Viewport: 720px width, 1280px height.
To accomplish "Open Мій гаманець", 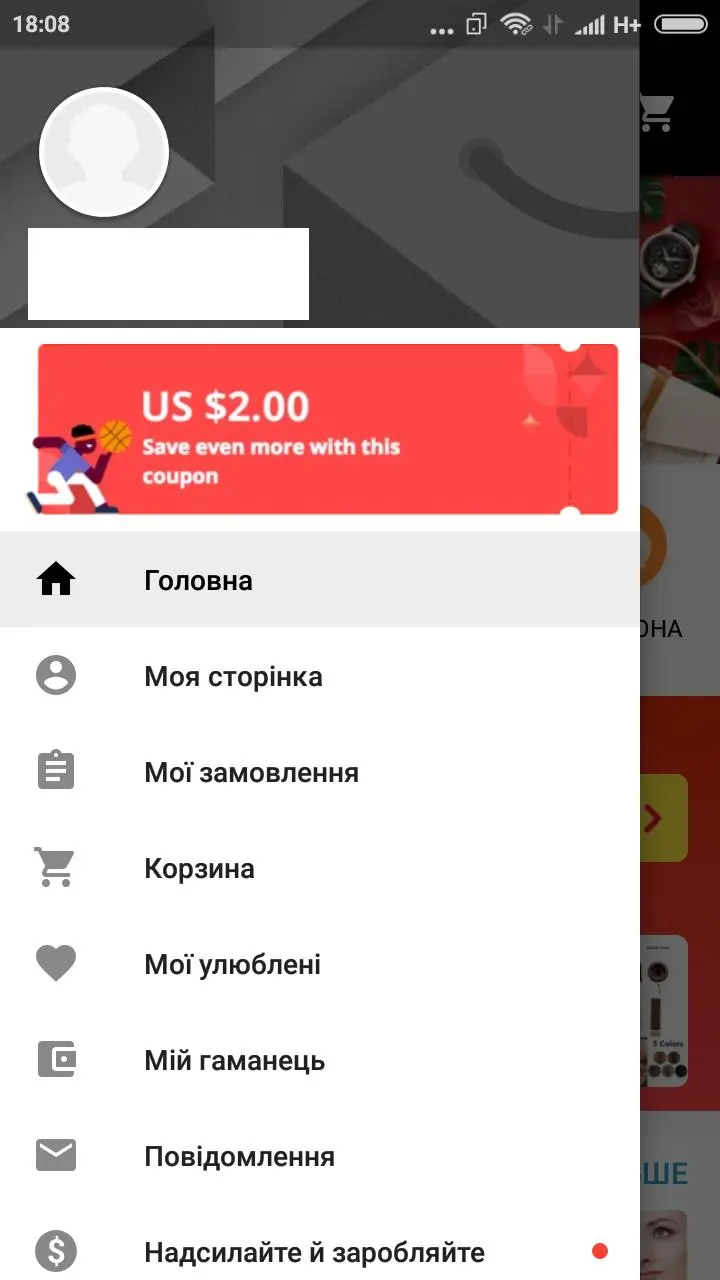I will (320, 1060).
